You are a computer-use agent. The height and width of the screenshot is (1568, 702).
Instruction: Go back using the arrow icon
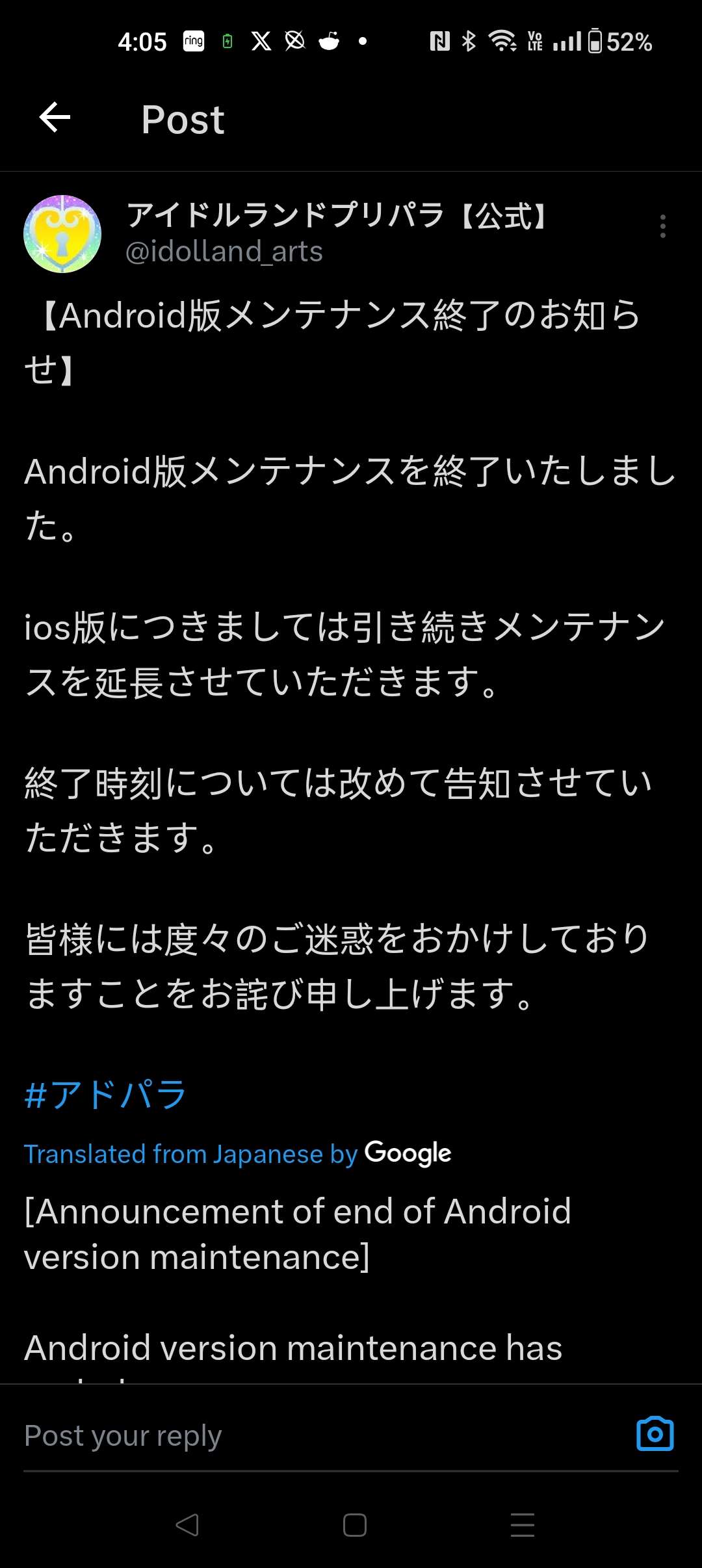(55, 118)
